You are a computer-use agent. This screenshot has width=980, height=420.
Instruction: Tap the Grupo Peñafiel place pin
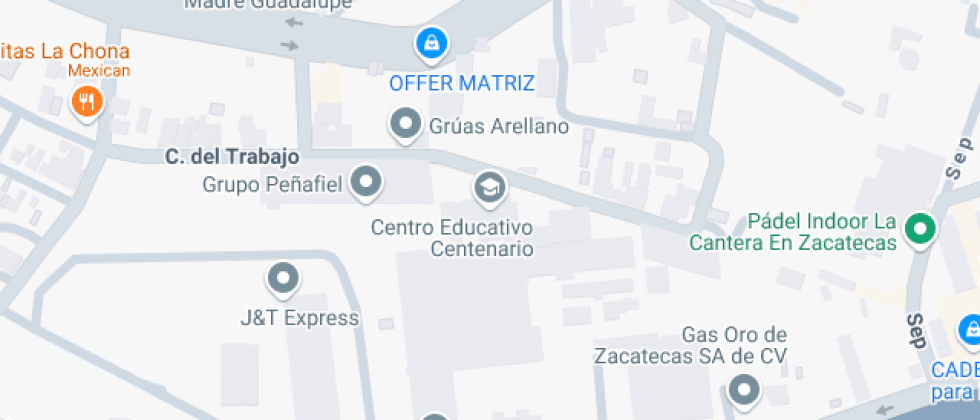(368, 182)
